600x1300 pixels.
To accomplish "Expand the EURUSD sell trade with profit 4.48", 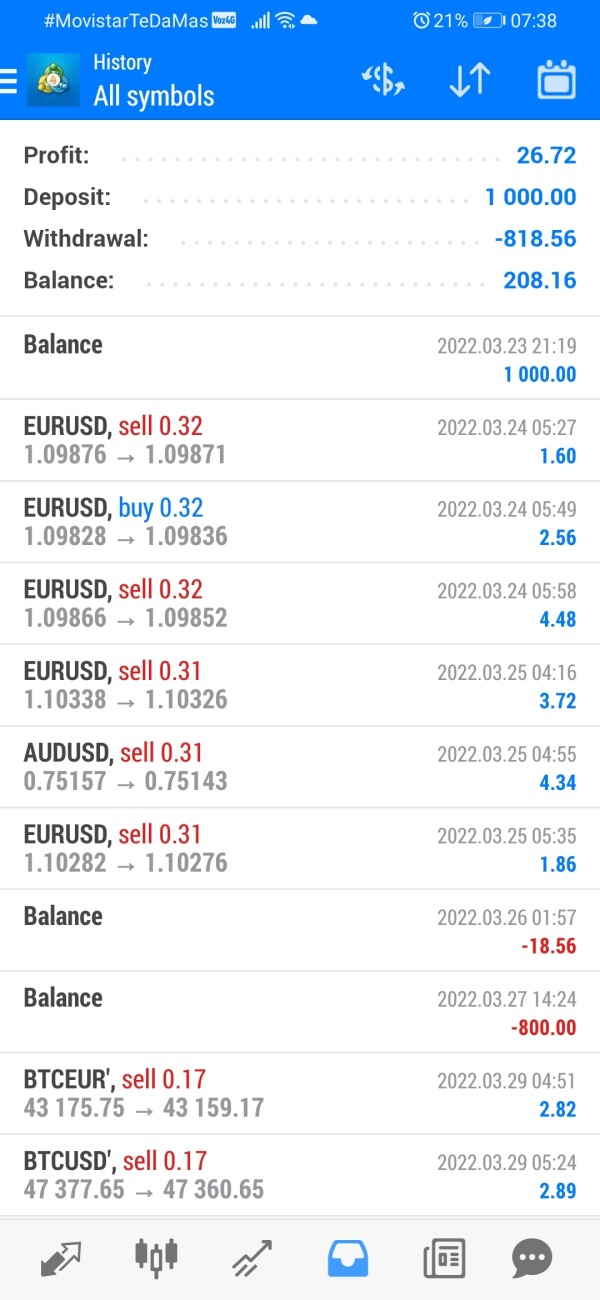I will tap(300, 604).
